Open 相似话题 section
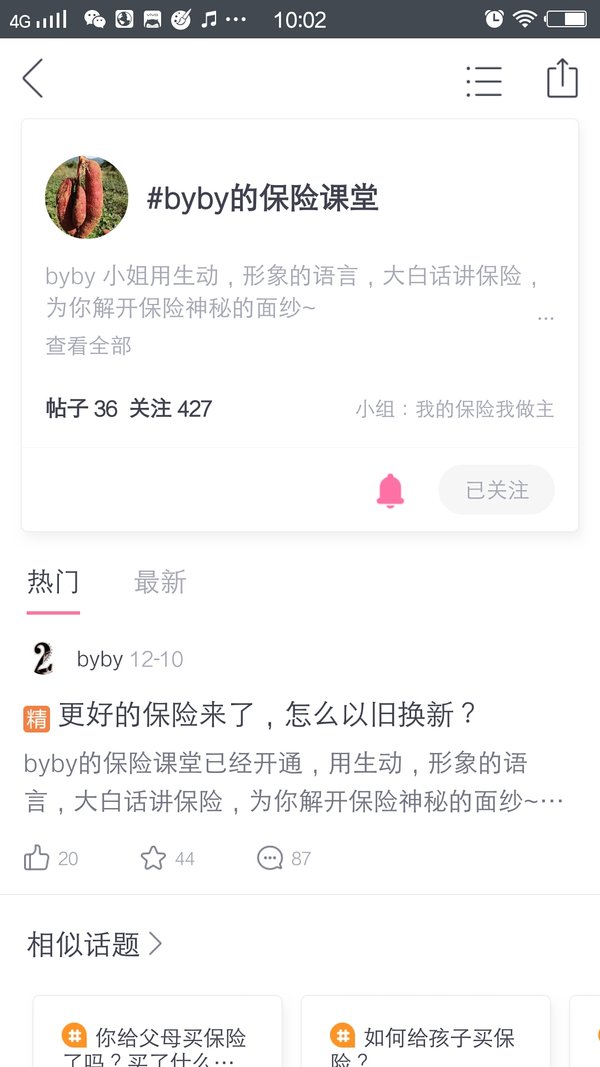This screenshot has height=1067, width=600. click(95, 945)
